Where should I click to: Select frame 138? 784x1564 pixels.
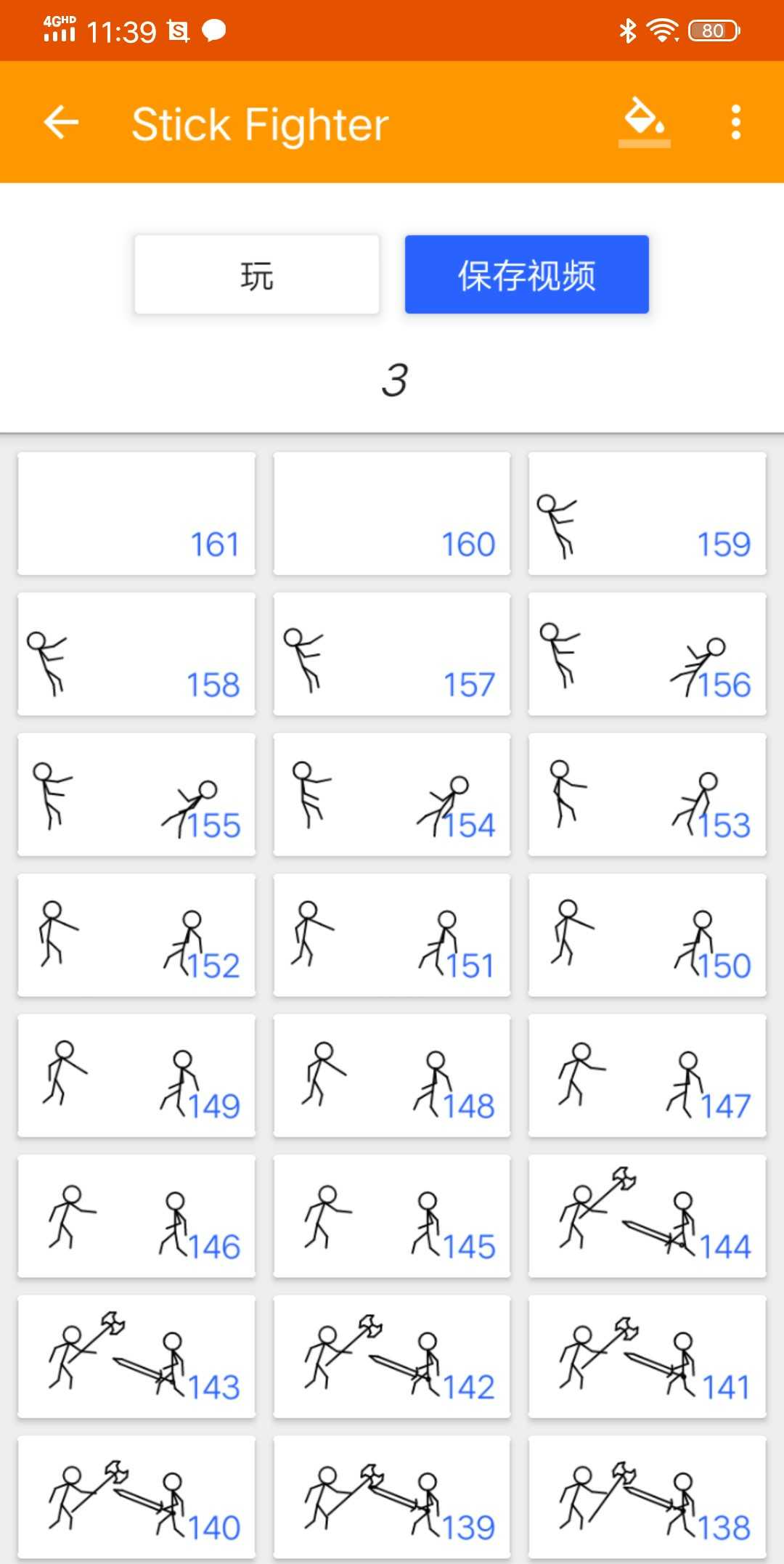pos(647,1497)
